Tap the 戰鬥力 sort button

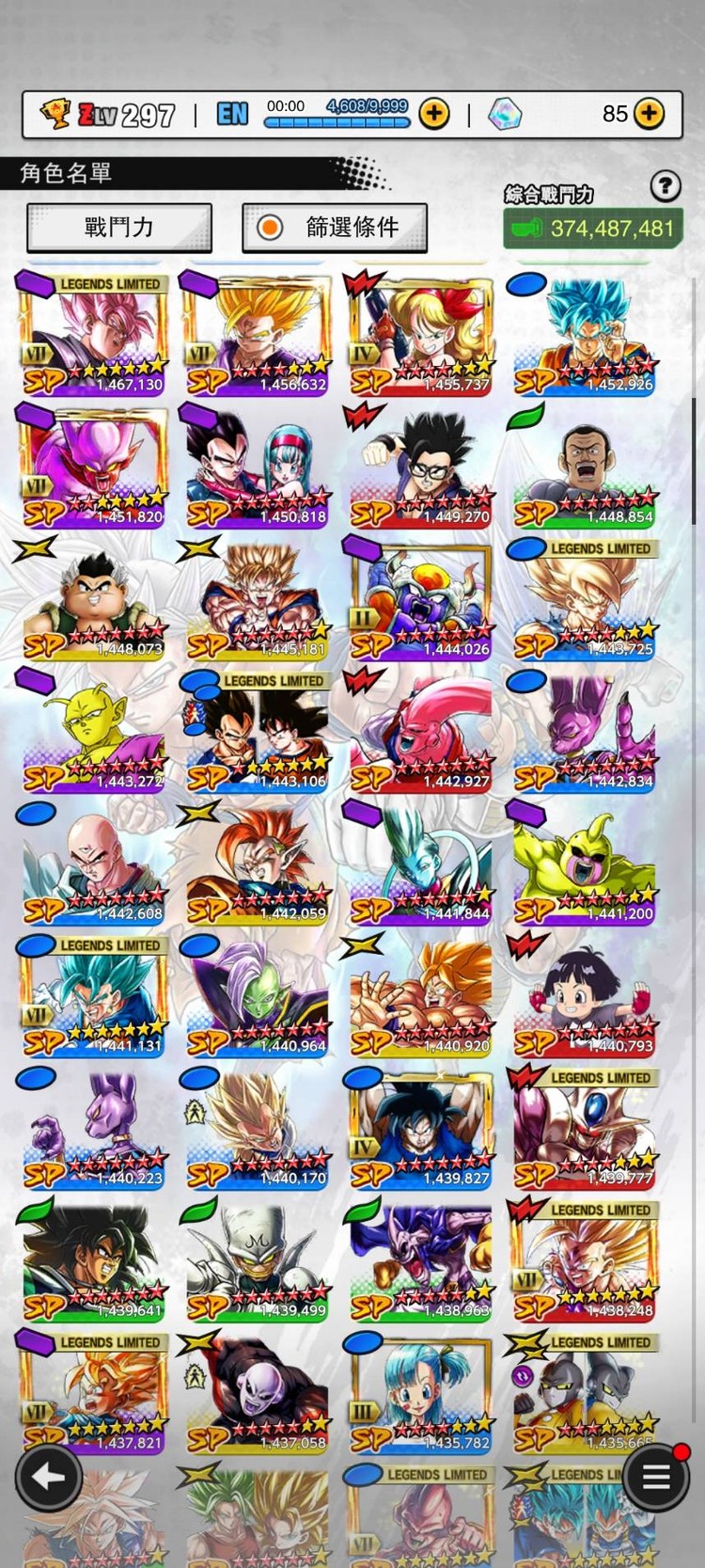(119, 228)
